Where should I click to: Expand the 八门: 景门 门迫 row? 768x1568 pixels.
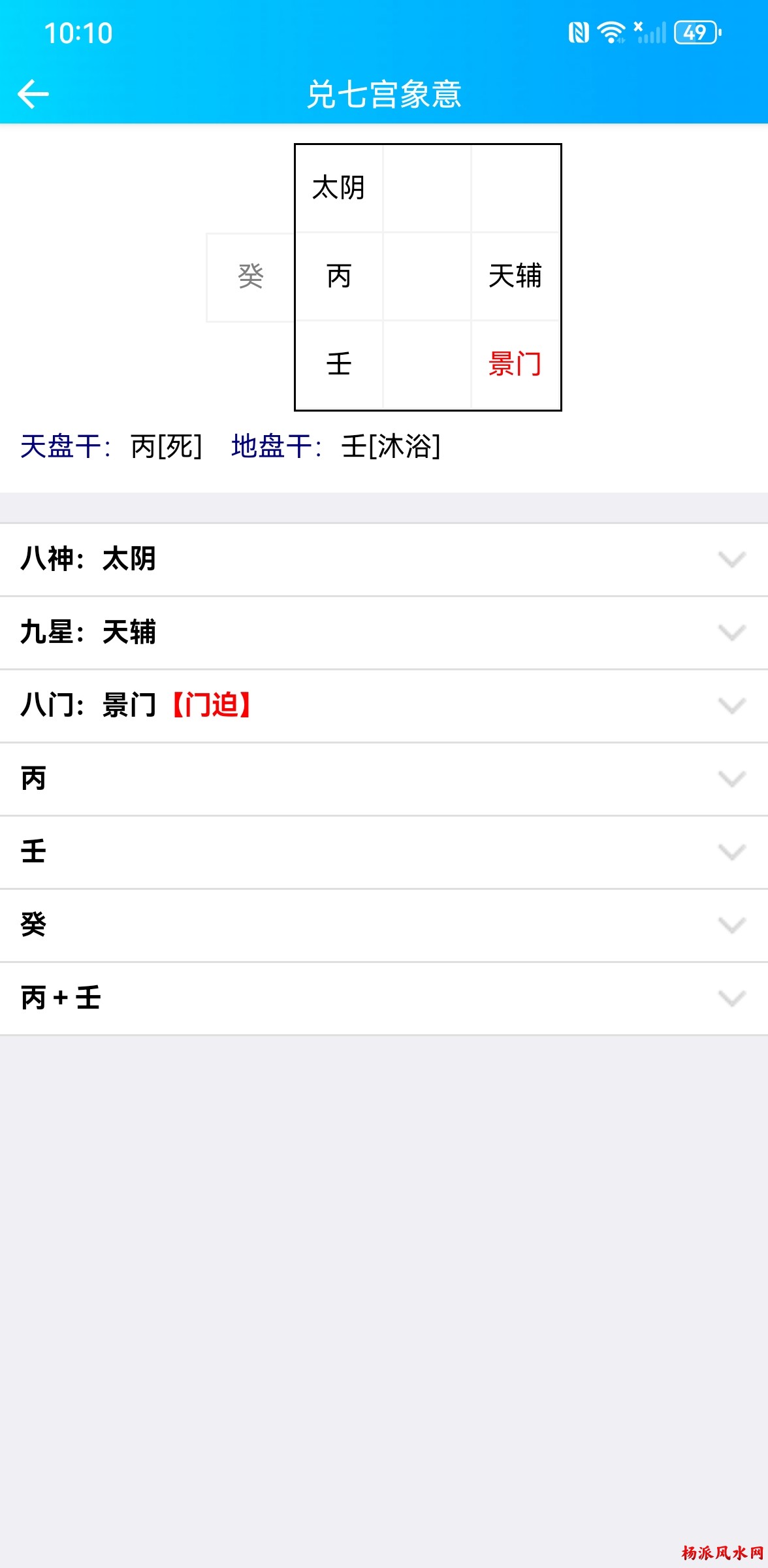coord(384,706)
